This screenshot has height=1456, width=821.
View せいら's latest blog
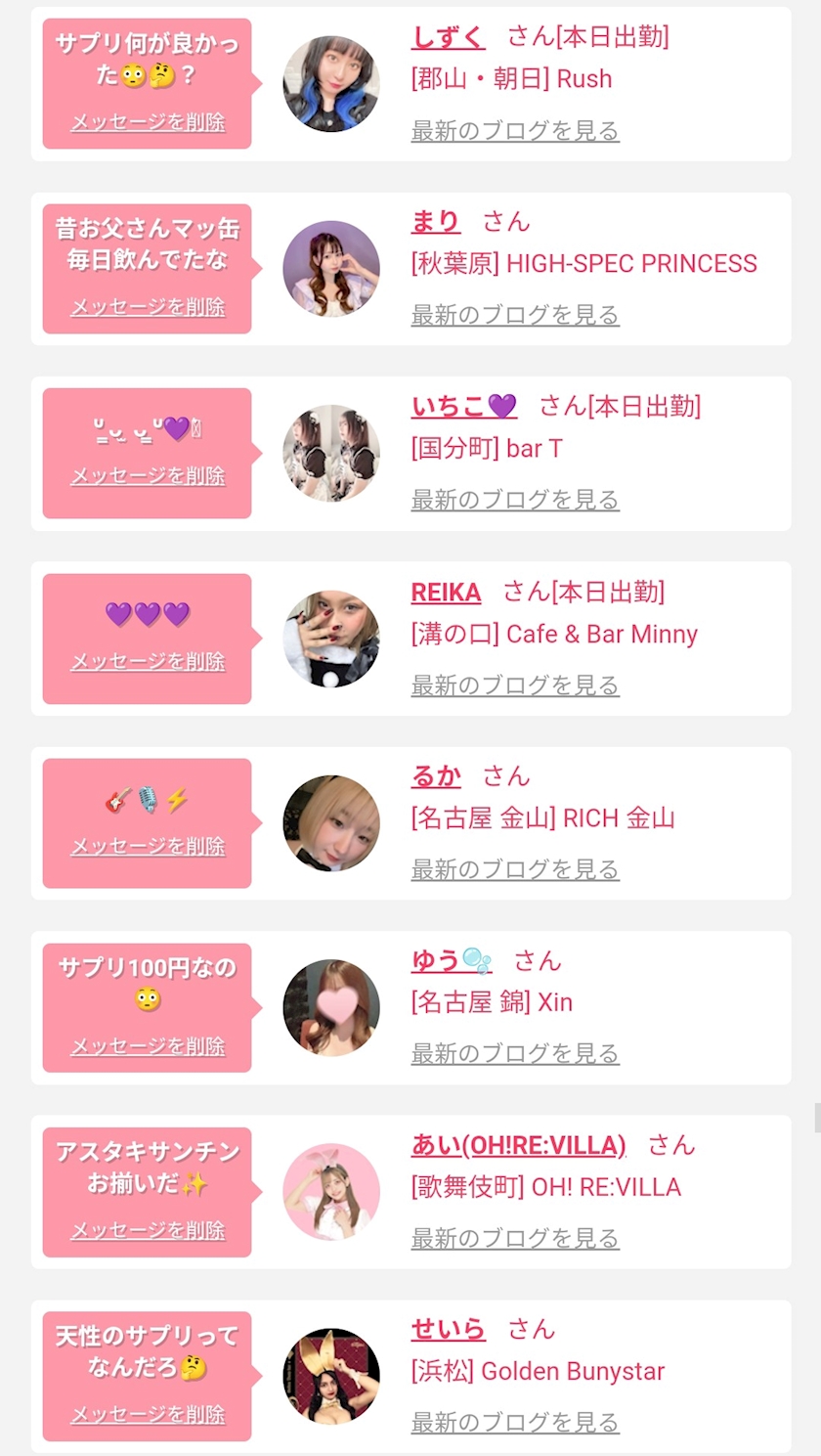(x=515, y=1423)
